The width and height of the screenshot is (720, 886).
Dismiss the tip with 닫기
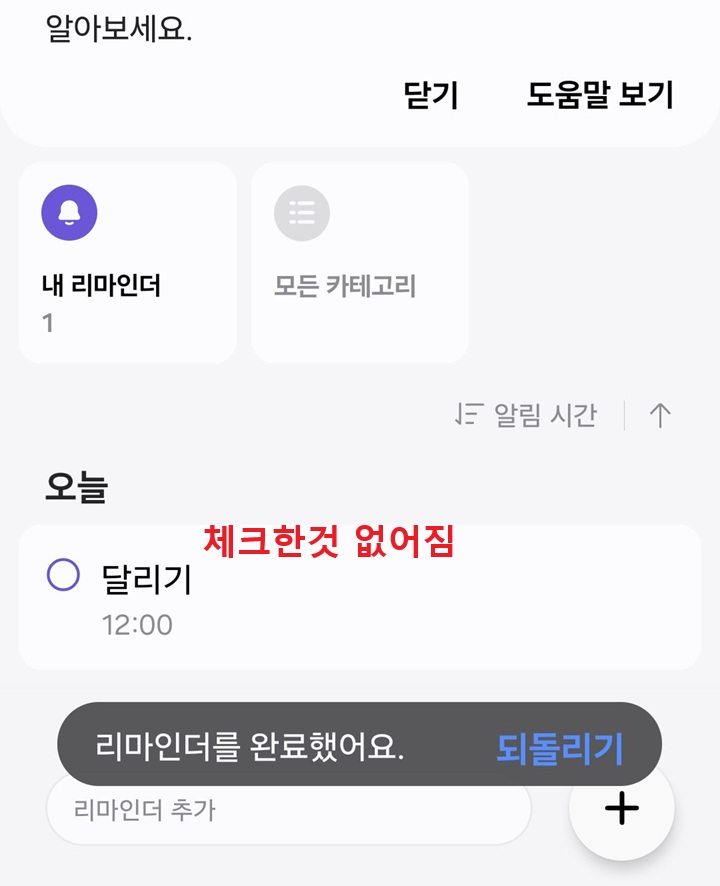pyautogui.click(x=432, y=95)
